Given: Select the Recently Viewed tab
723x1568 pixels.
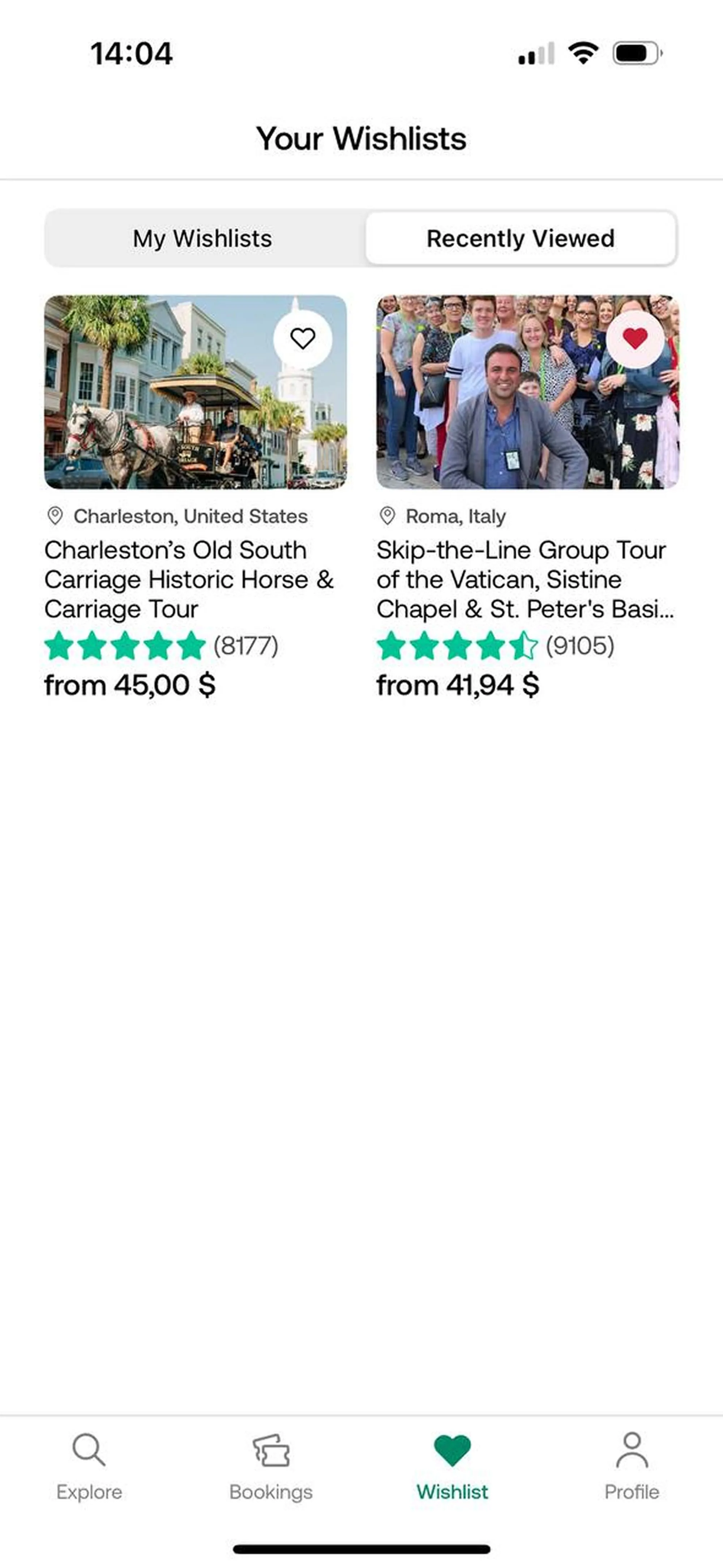Looking at the screenshot, I should (x=520, y=238).
